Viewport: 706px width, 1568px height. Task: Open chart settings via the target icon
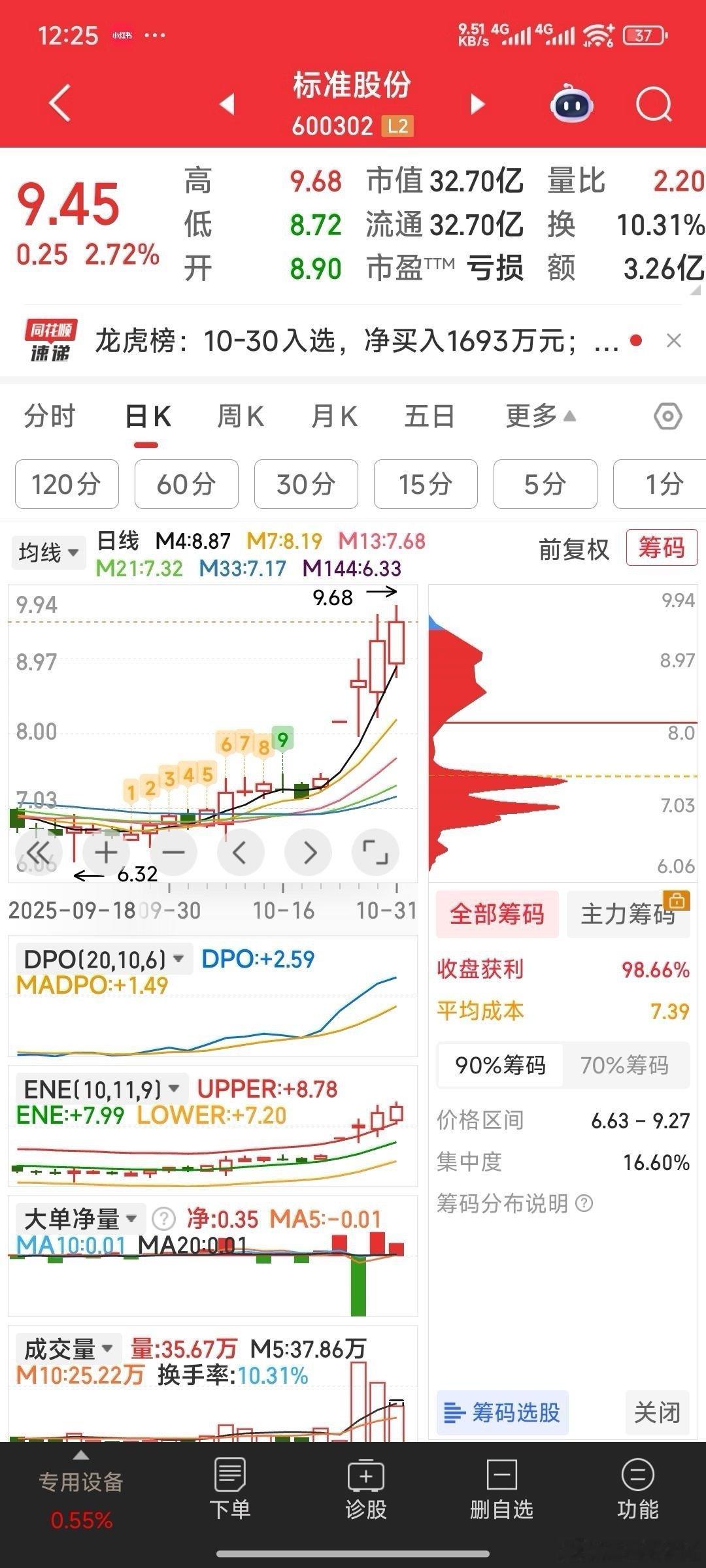(x=668, y=416)
